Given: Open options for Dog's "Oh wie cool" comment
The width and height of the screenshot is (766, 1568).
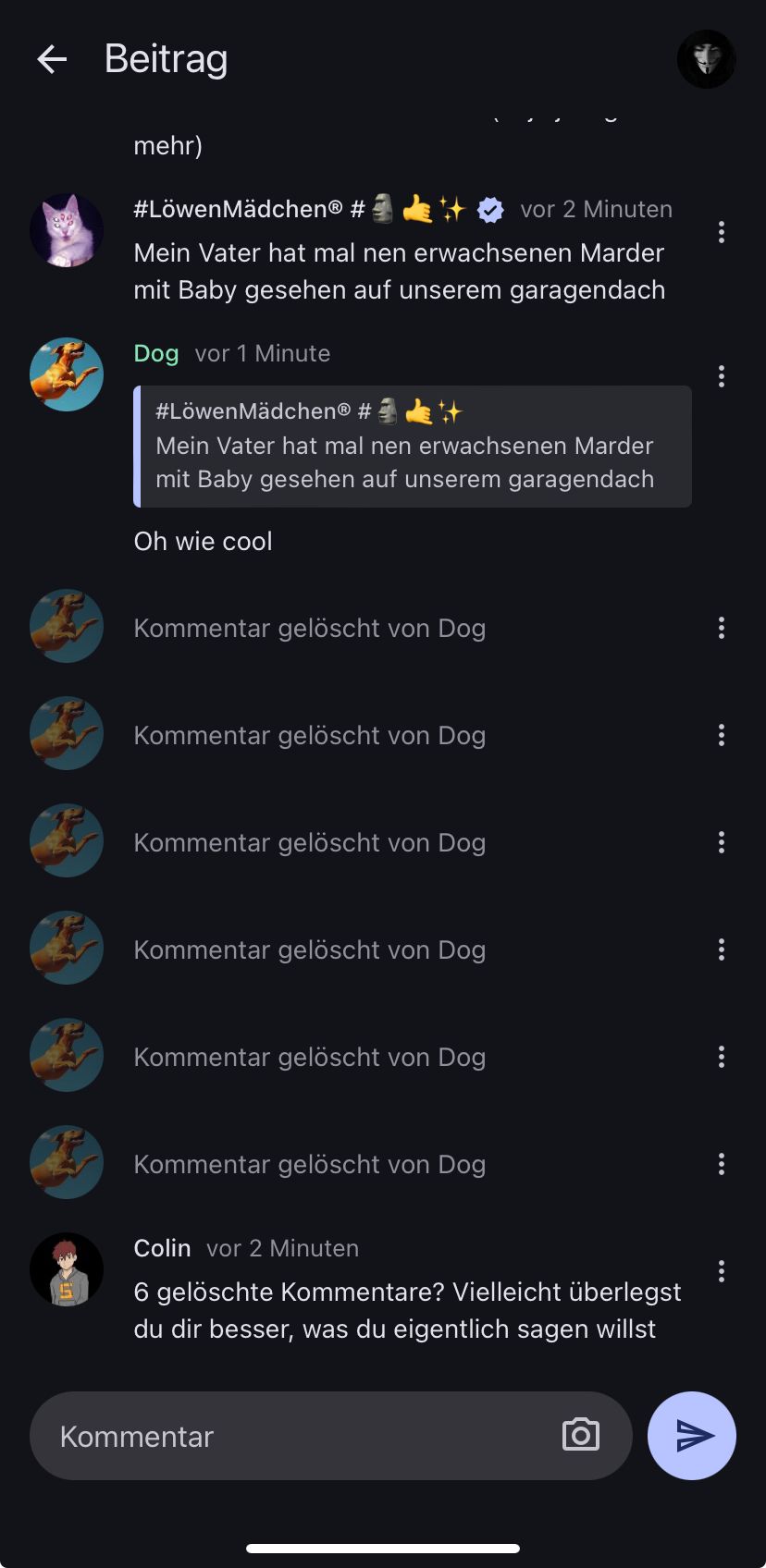Looking at the screenshot, I should pos(722,376).
